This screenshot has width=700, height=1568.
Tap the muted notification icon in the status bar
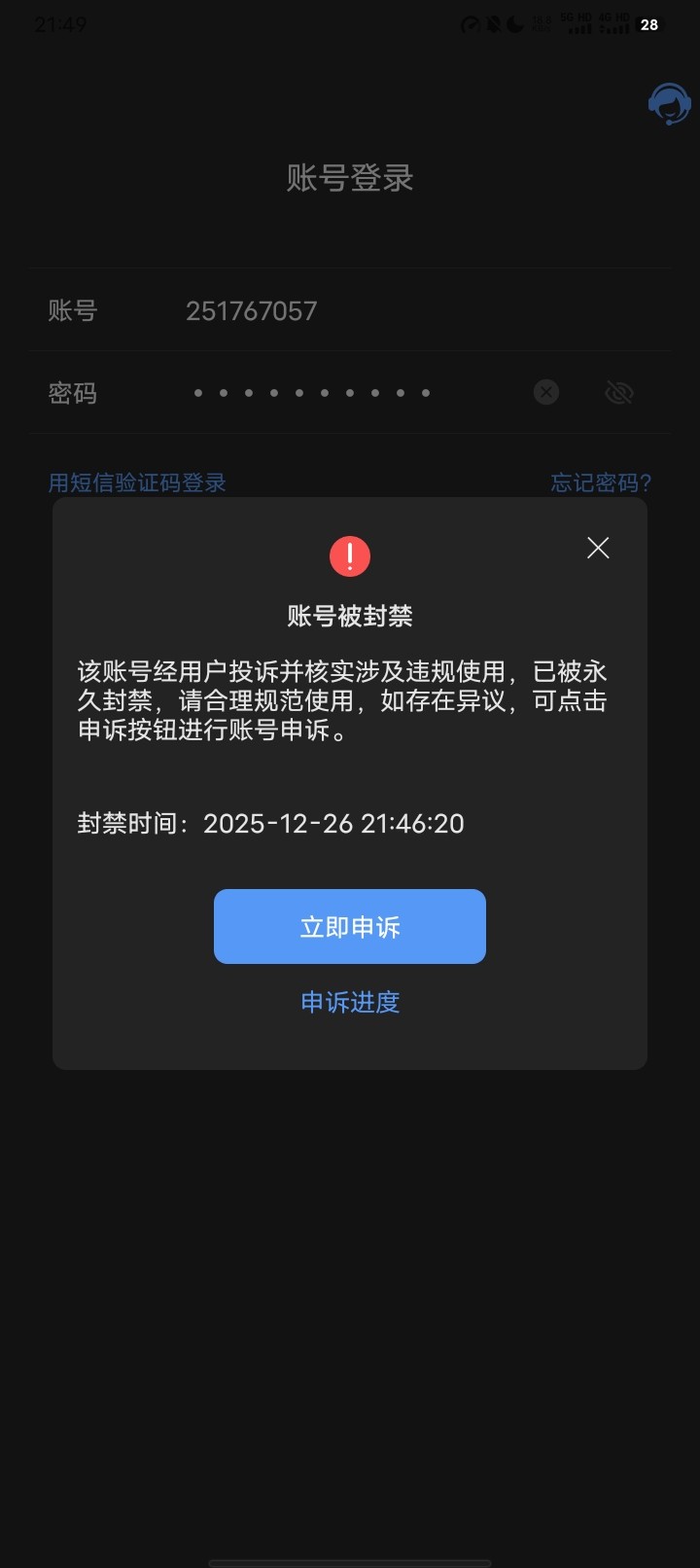pos(493,22)
